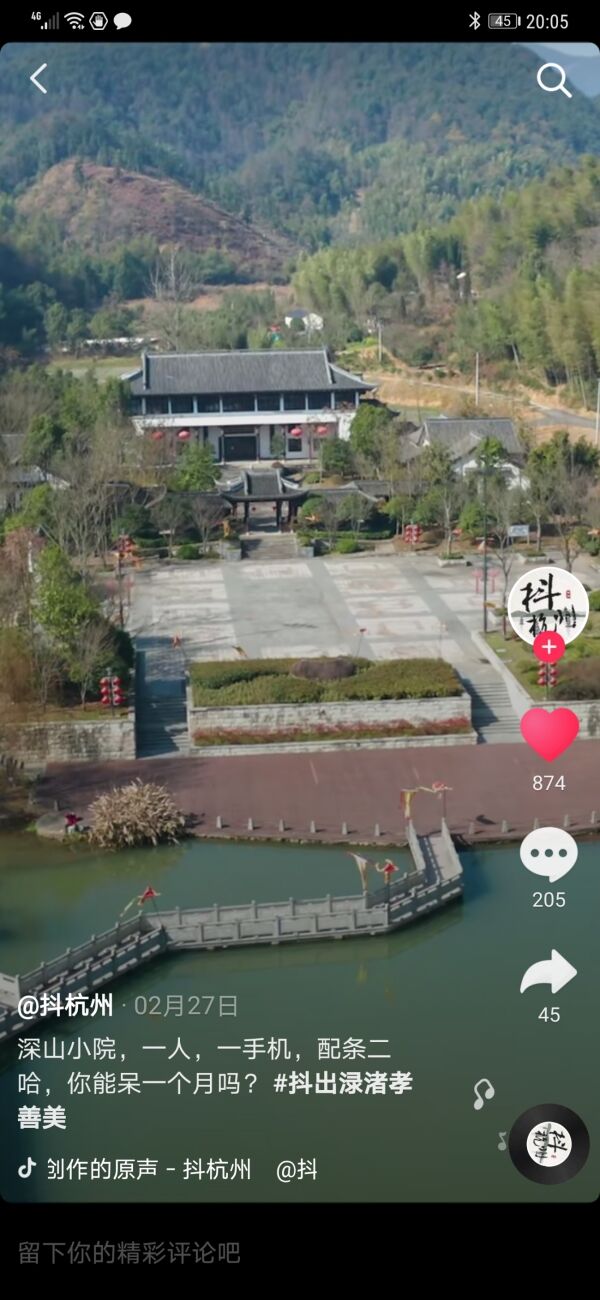The height and width of the screenshot is (1300, 600).
Task: Open 抖杭州's profile avatar
Action: [548, 606]
